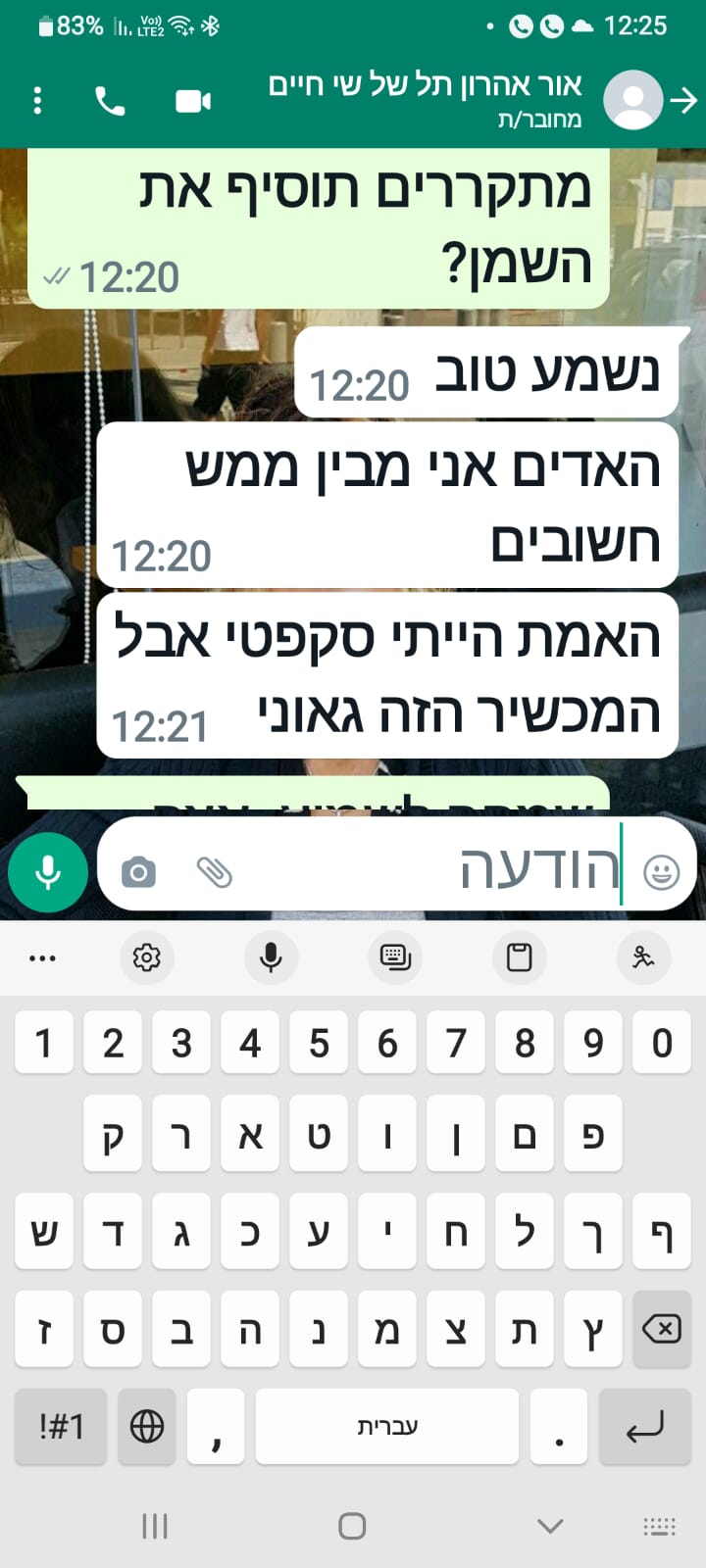Attach a file with the paperclip icon
706x1568 pixels.
point(214,871)
